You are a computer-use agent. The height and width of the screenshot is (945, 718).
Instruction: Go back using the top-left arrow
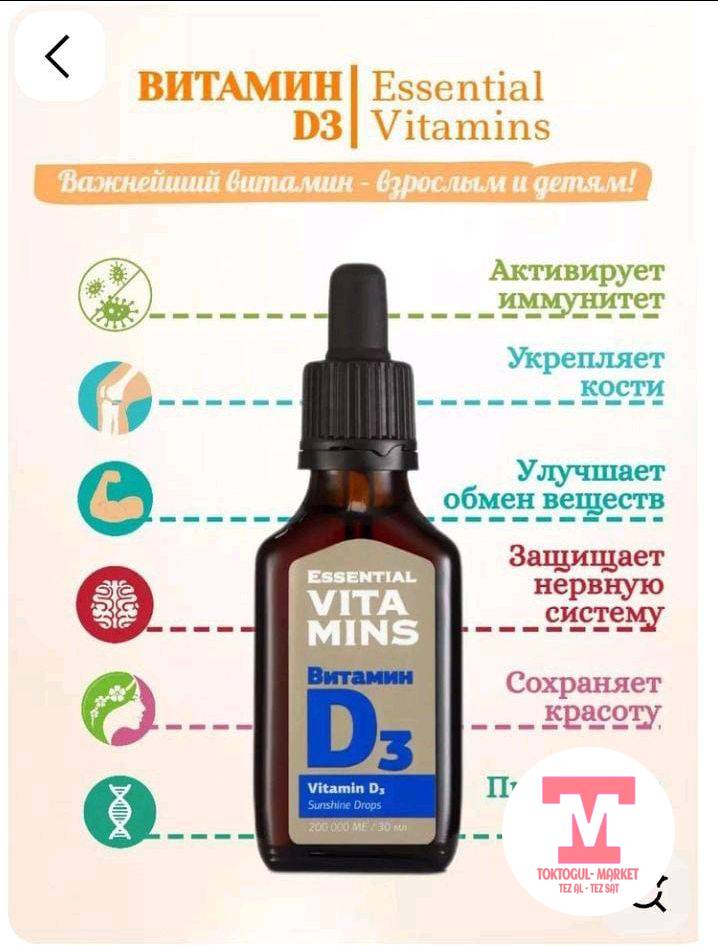click(x=58, y=56)
